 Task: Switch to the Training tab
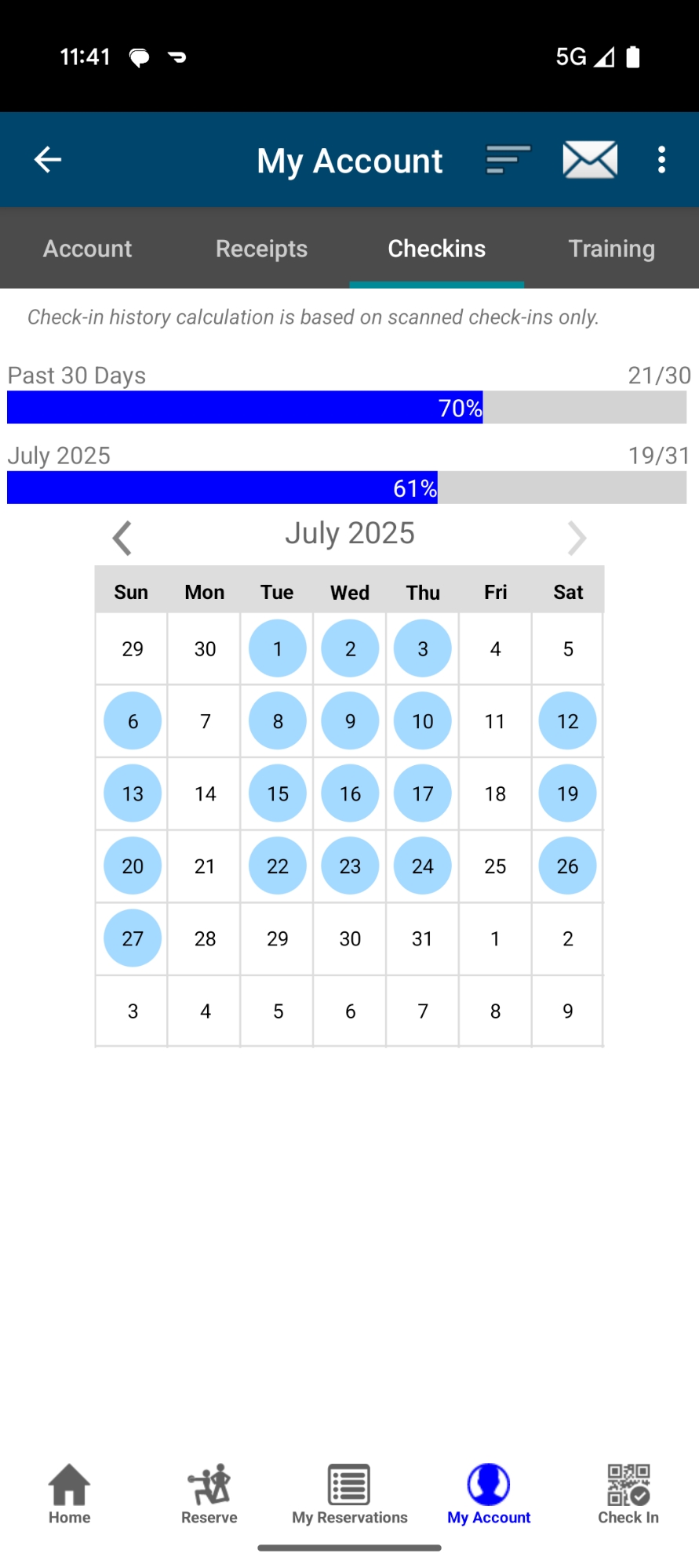pos(611,249)
